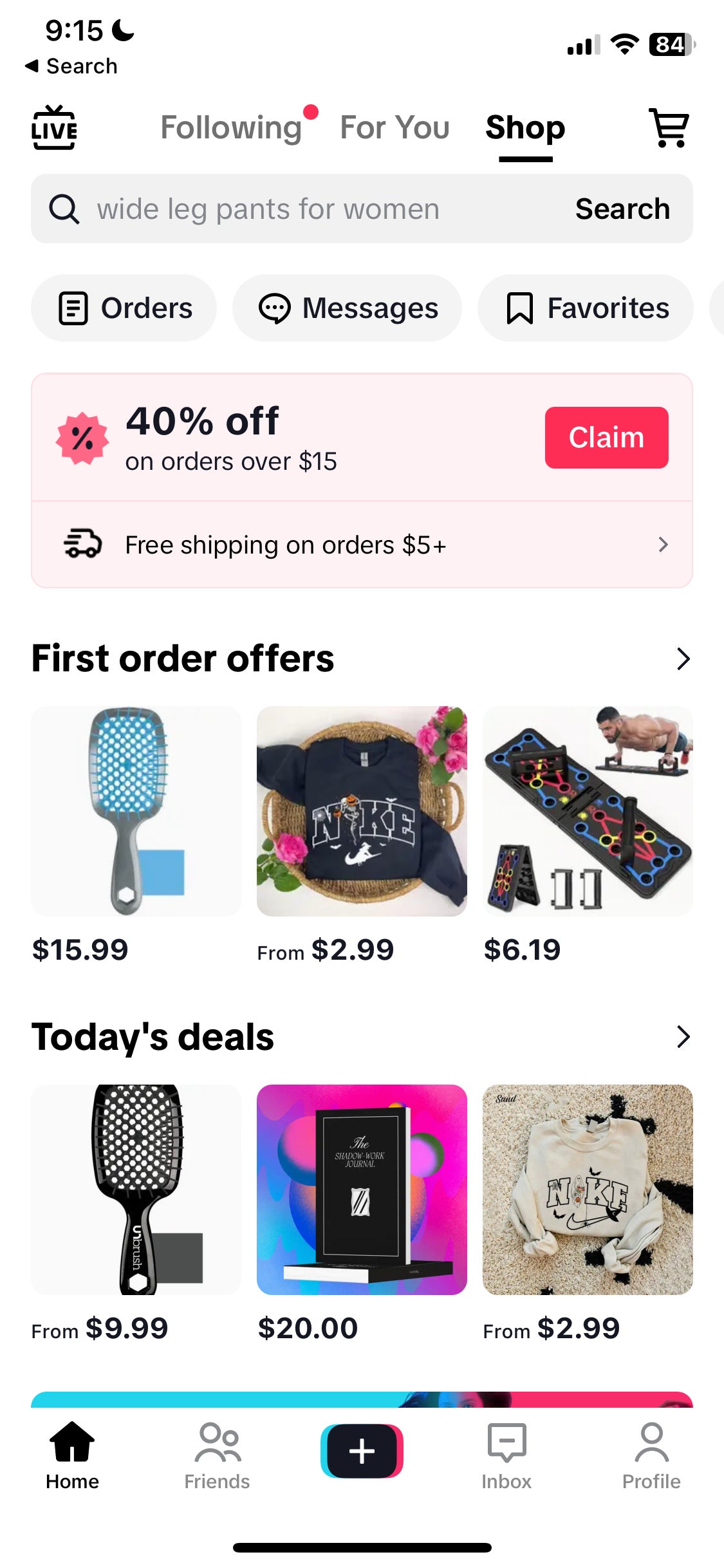Switch to the For You tab
Image resolution: width=724 pixels, height=1568 pixels.
394,127
